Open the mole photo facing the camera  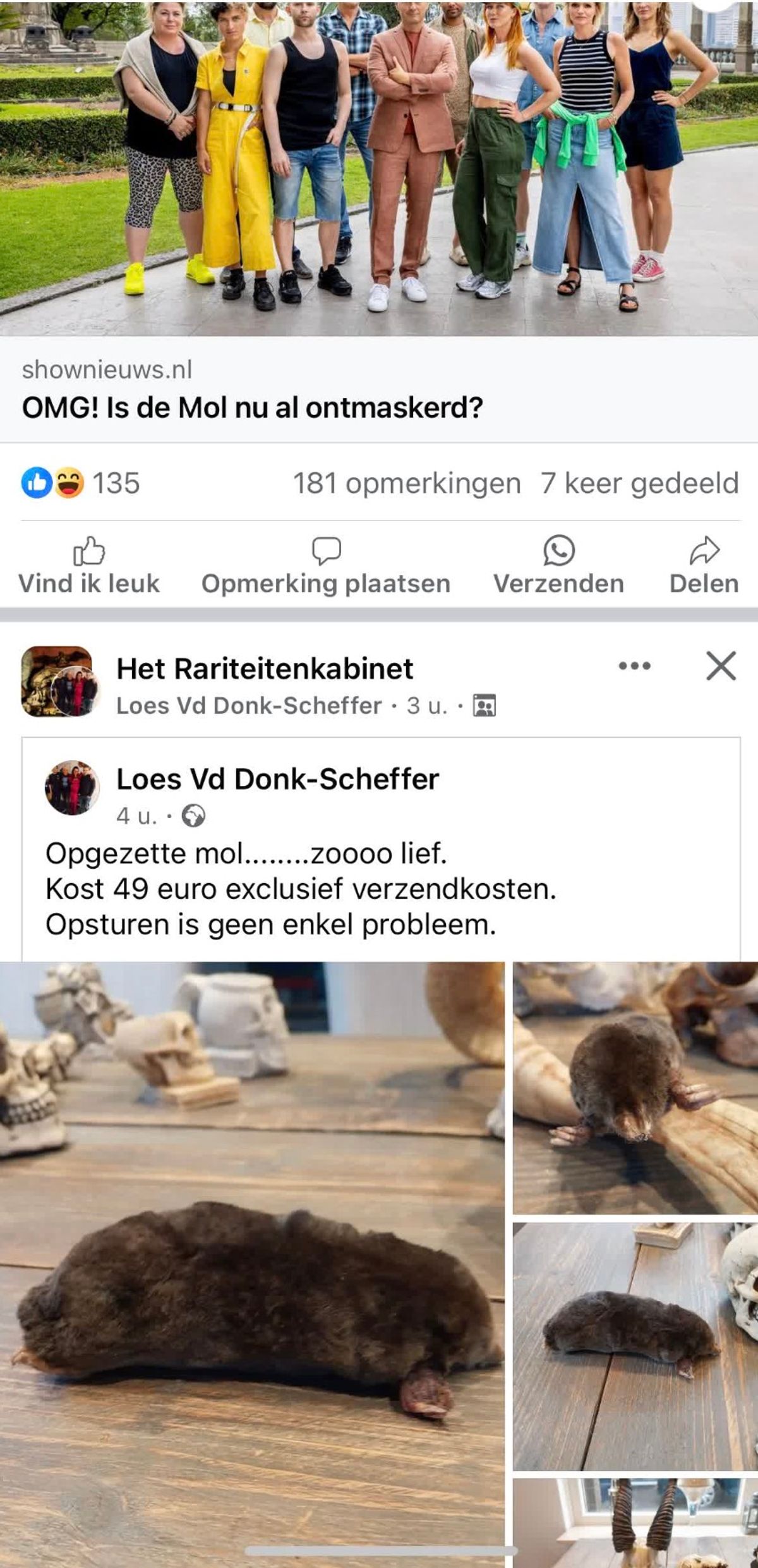(635, 1087)
